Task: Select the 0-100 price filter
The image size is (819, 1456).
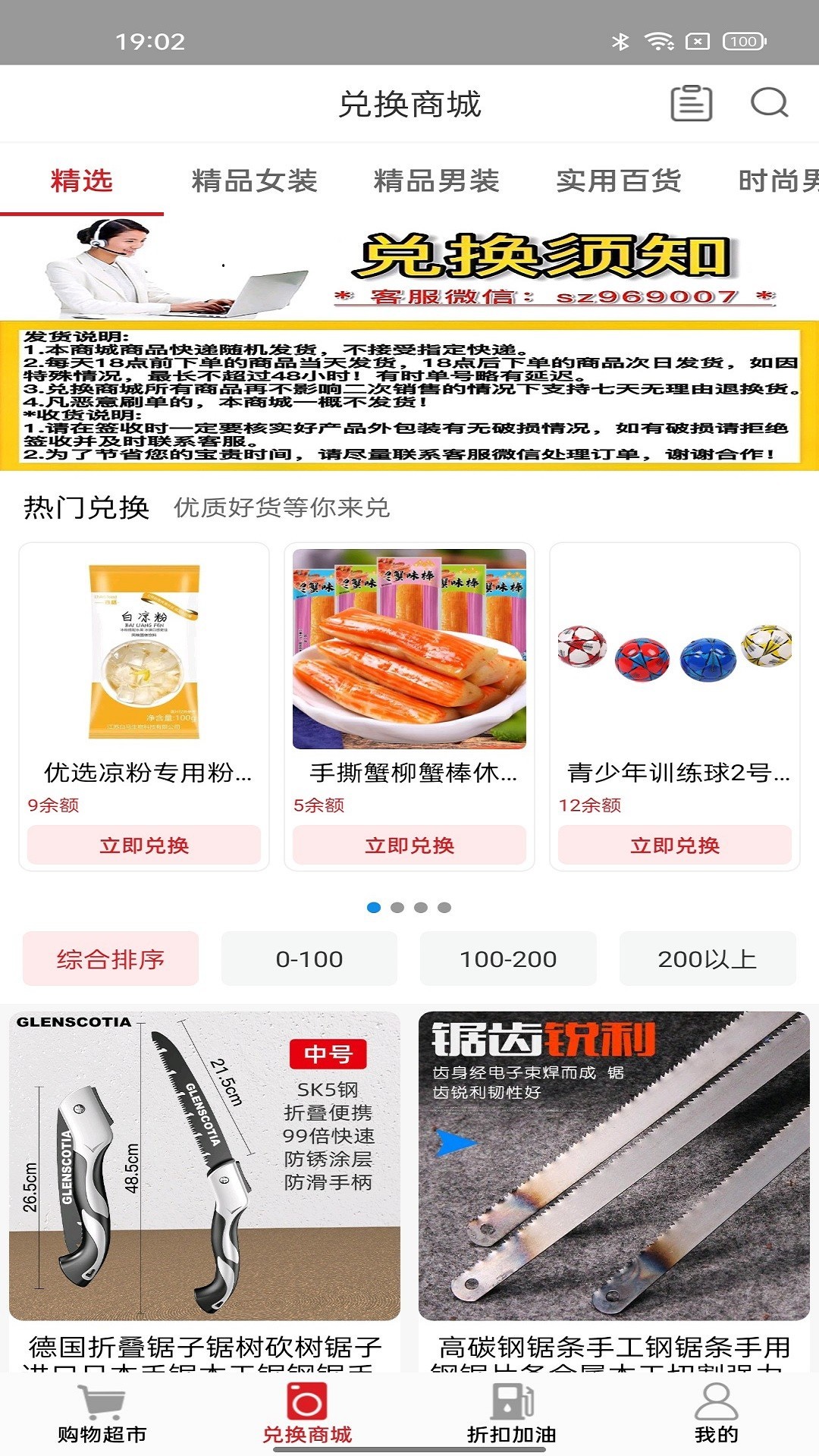Action: (309, 959)
